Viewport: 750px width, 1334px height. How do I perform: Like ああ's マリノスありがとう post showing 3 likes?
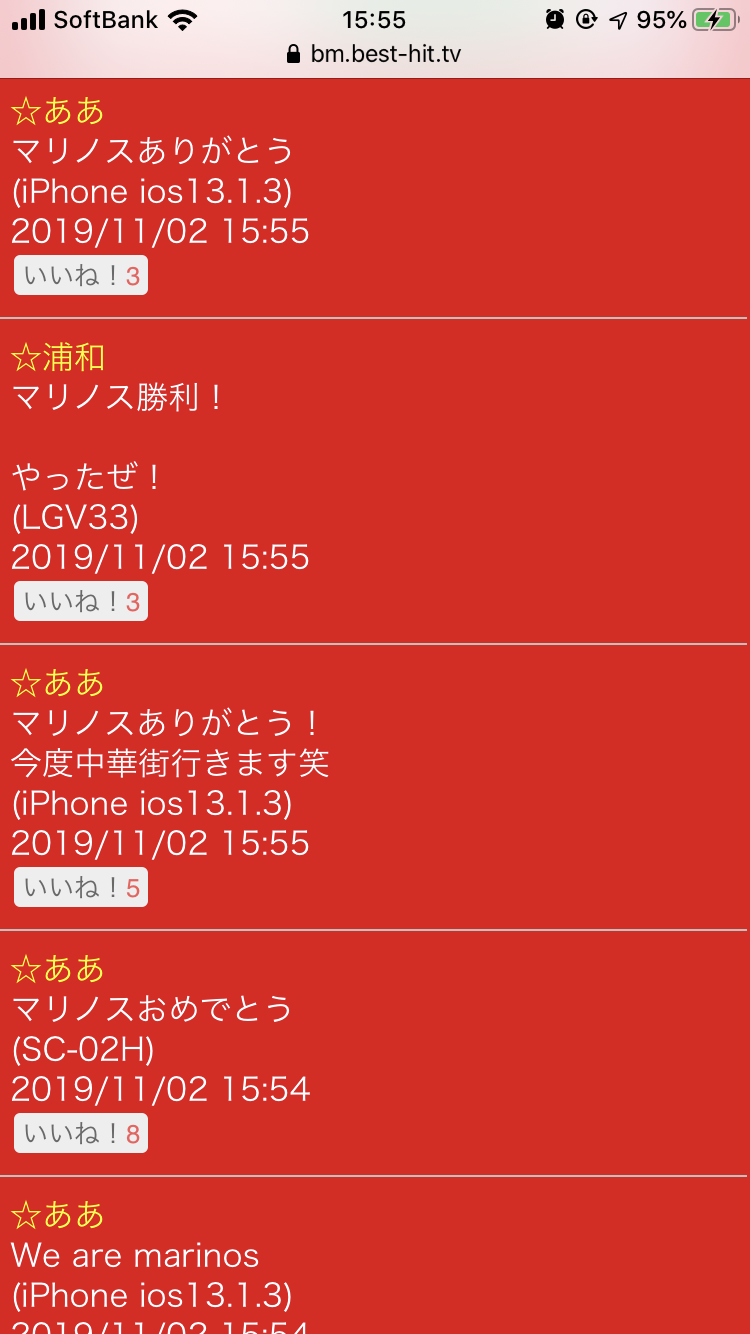click(x=81, y=276)
